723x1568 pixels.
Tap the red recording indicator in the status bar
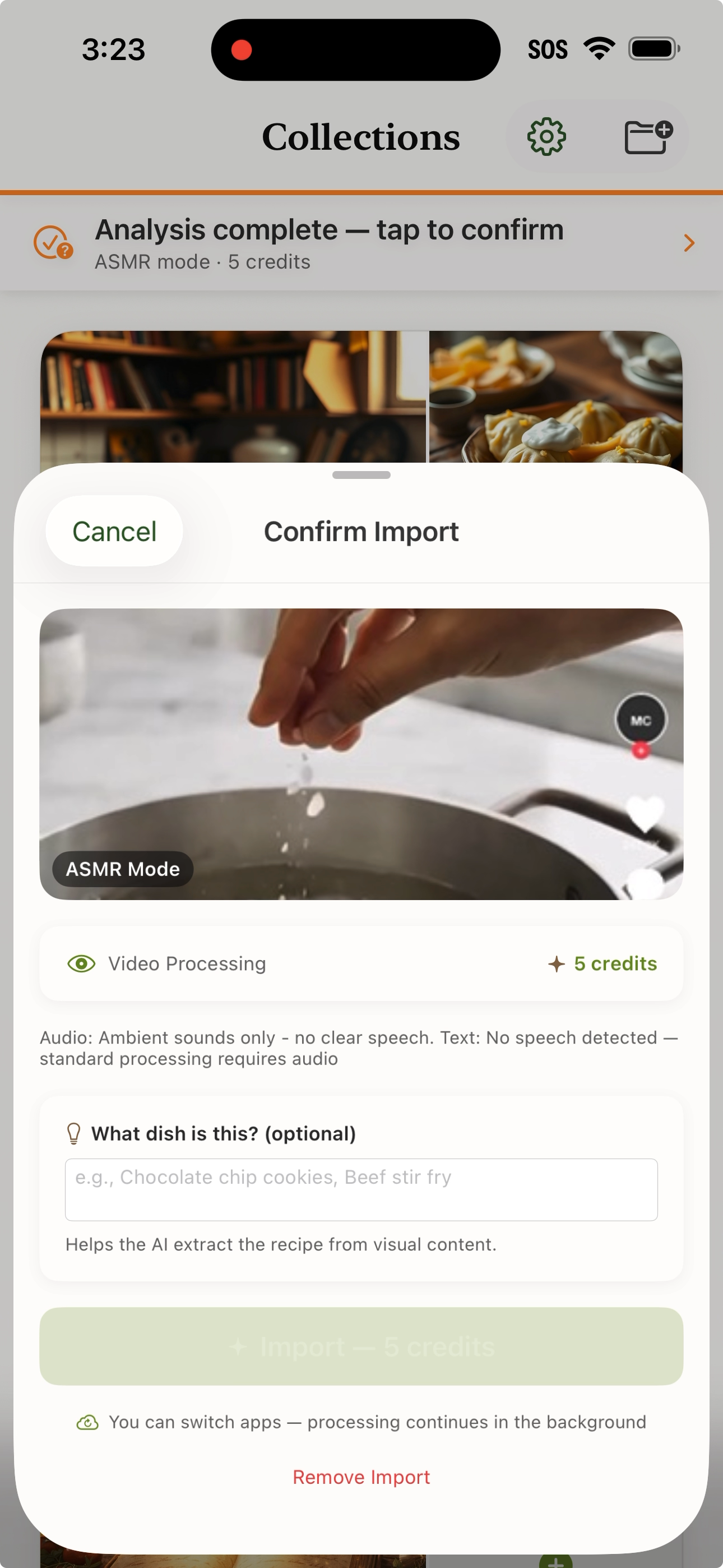(242, 49)
